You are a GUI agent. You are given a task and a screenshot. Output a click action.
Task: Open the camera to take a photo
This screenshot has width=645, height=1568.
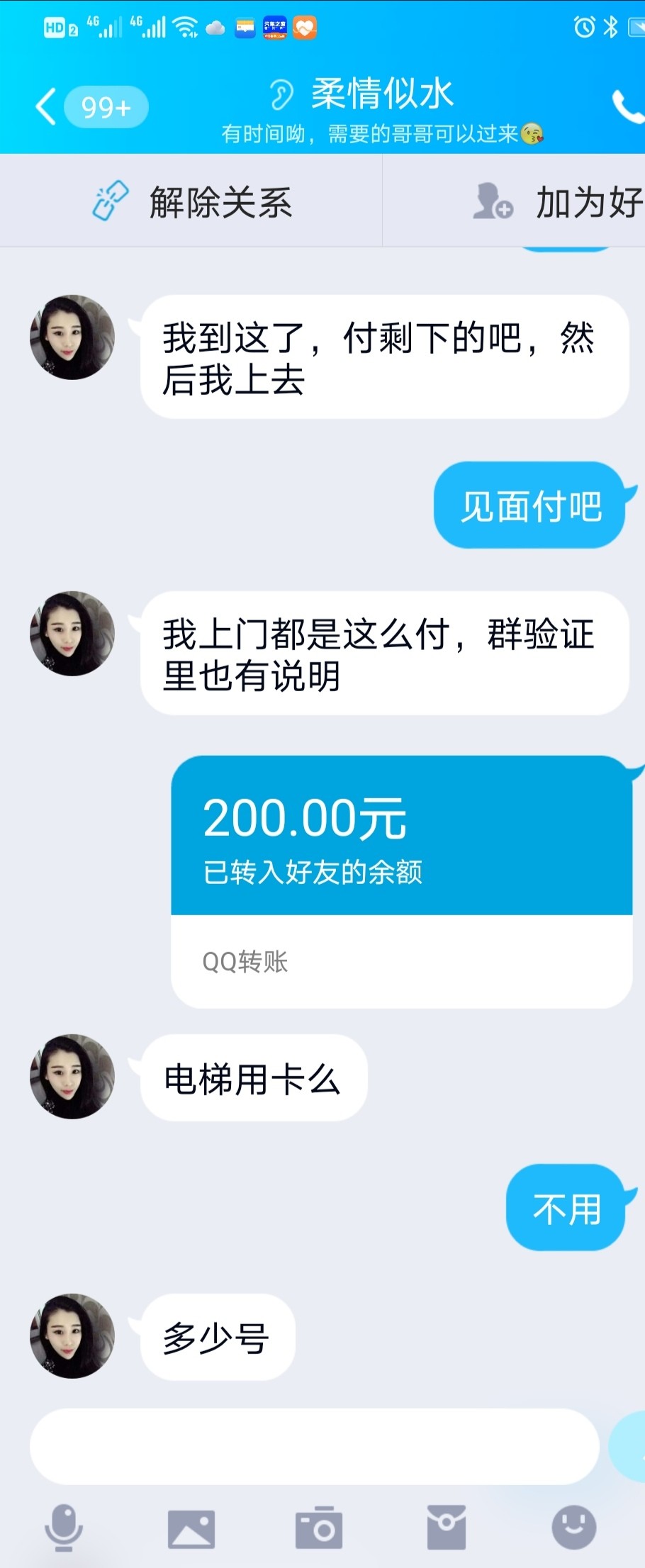pos(318,1528)
